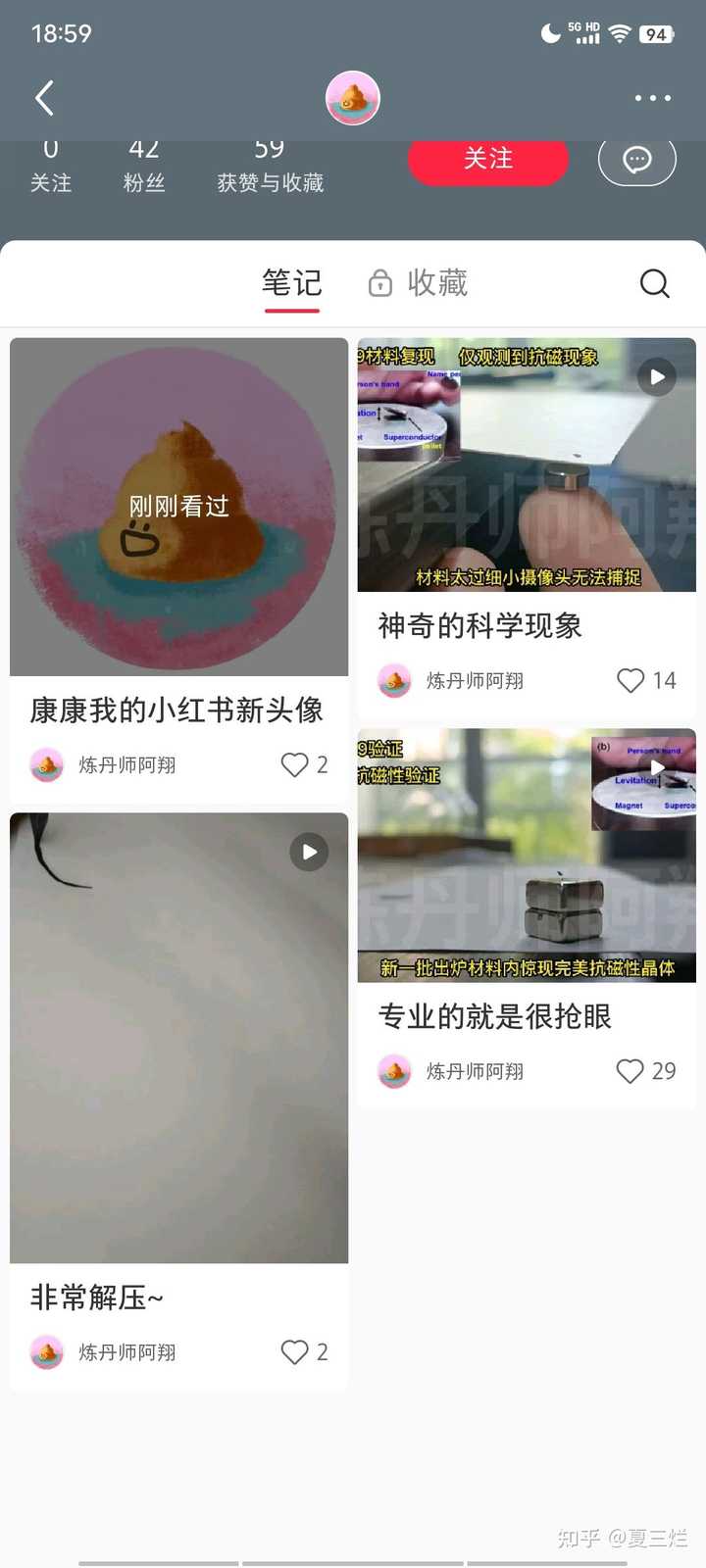View the 关注 following count
The width and height of the screenshot is (706, 1568).
(x=51, y=167)
